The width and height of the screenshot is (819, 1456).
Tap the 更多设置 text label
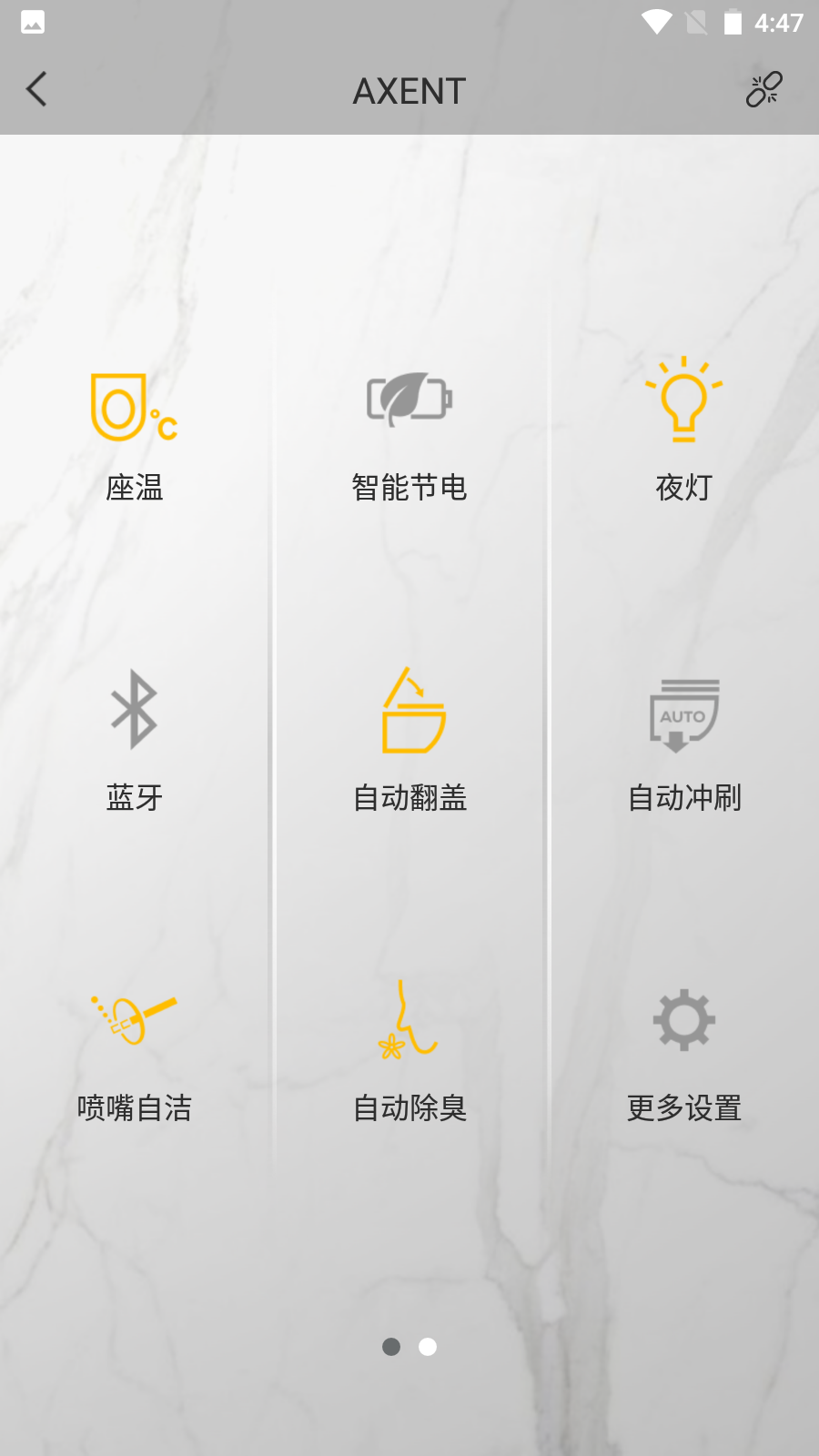683,1107
